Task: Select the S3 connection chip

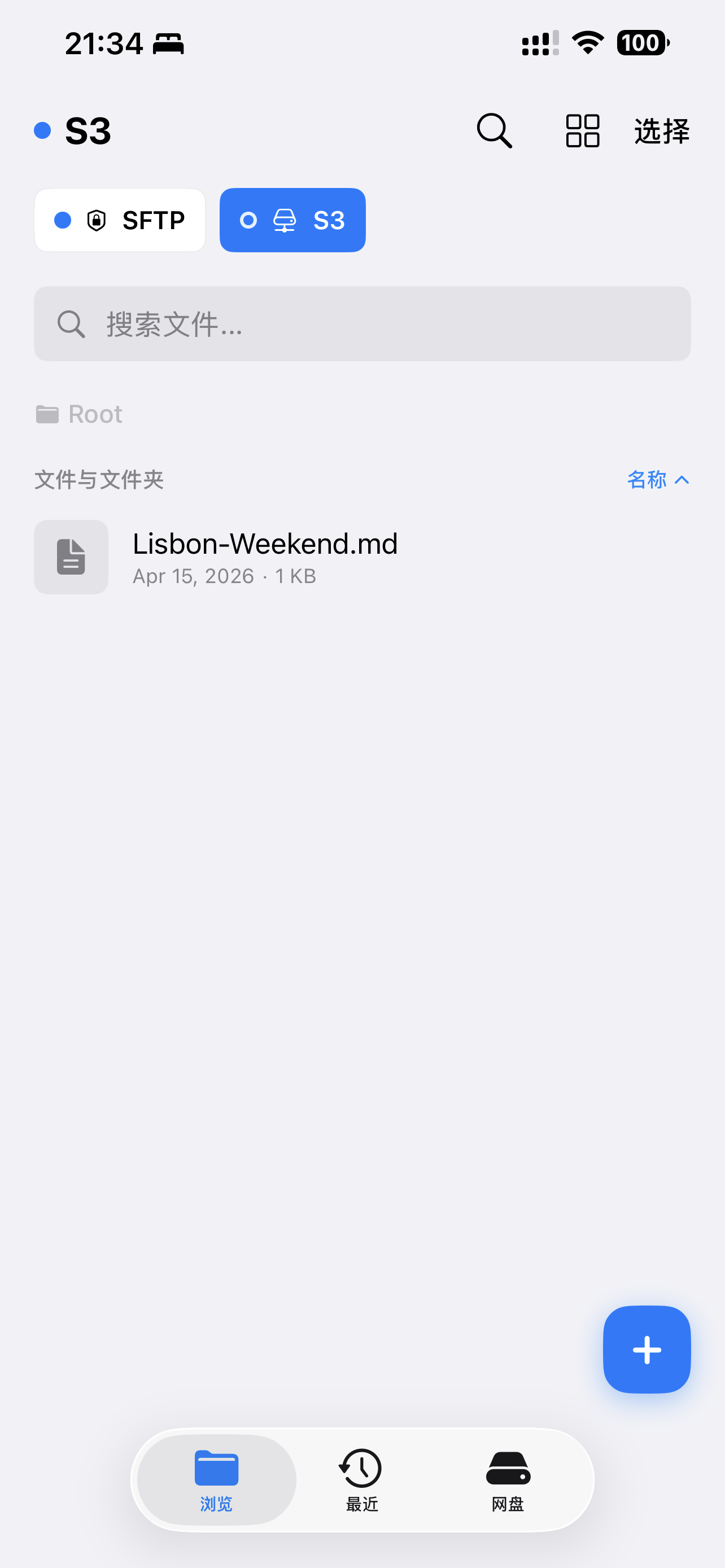Action: (x=293, y=220)
